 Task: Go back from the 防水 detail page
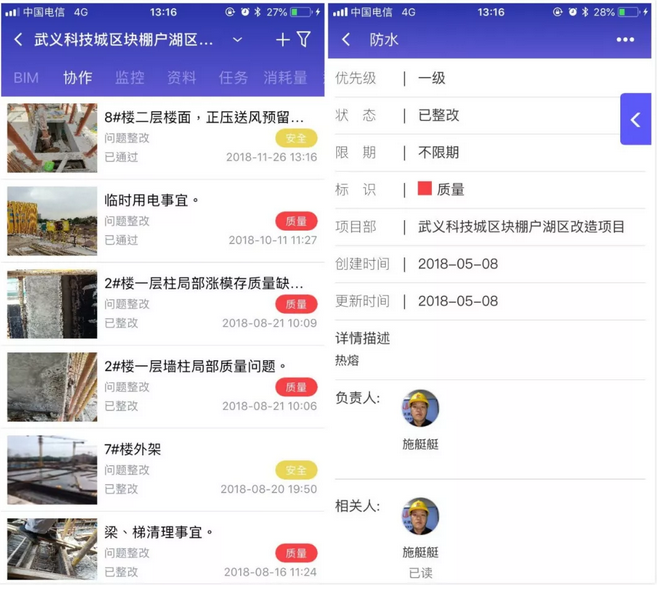(x=346, y=40)
